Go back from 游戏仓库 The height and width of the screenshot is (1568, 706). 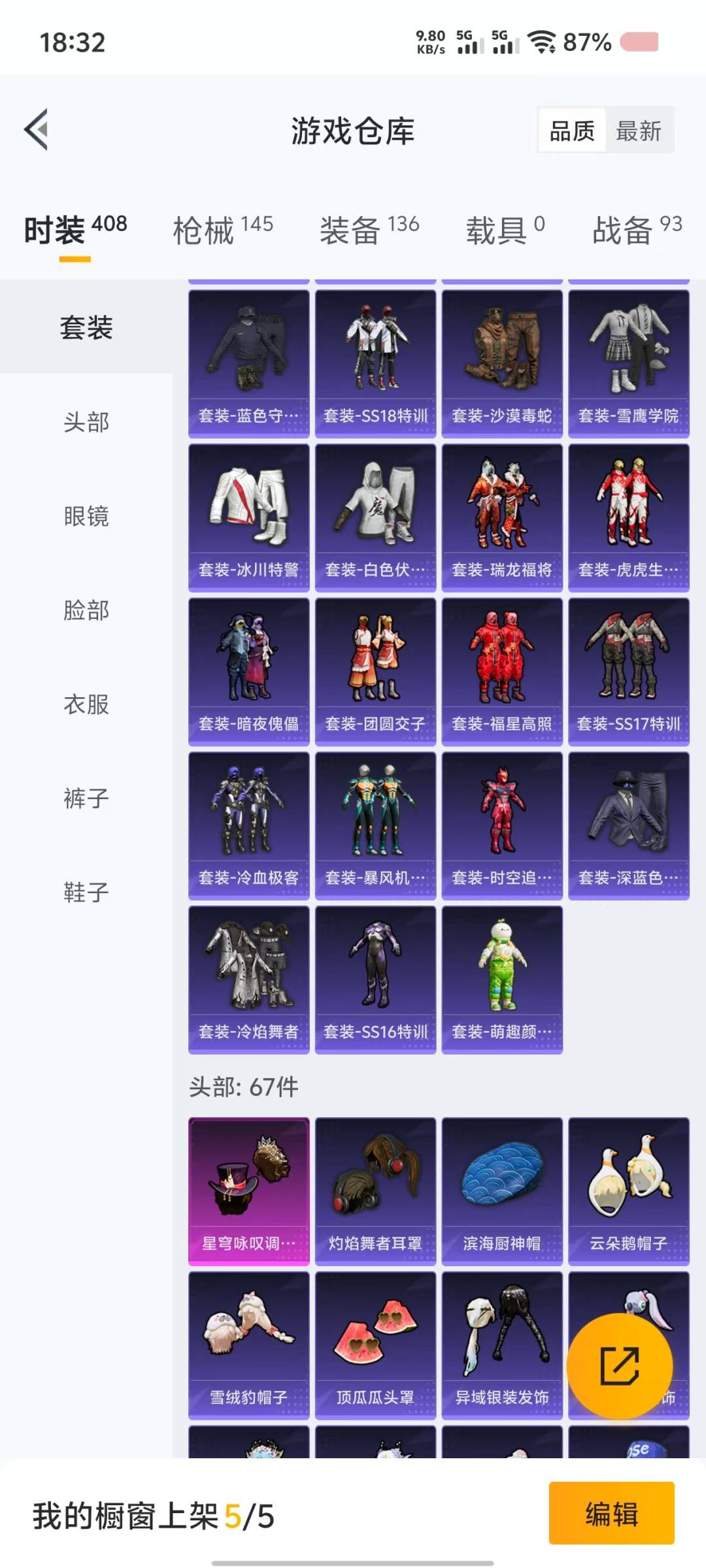(37, 129)
